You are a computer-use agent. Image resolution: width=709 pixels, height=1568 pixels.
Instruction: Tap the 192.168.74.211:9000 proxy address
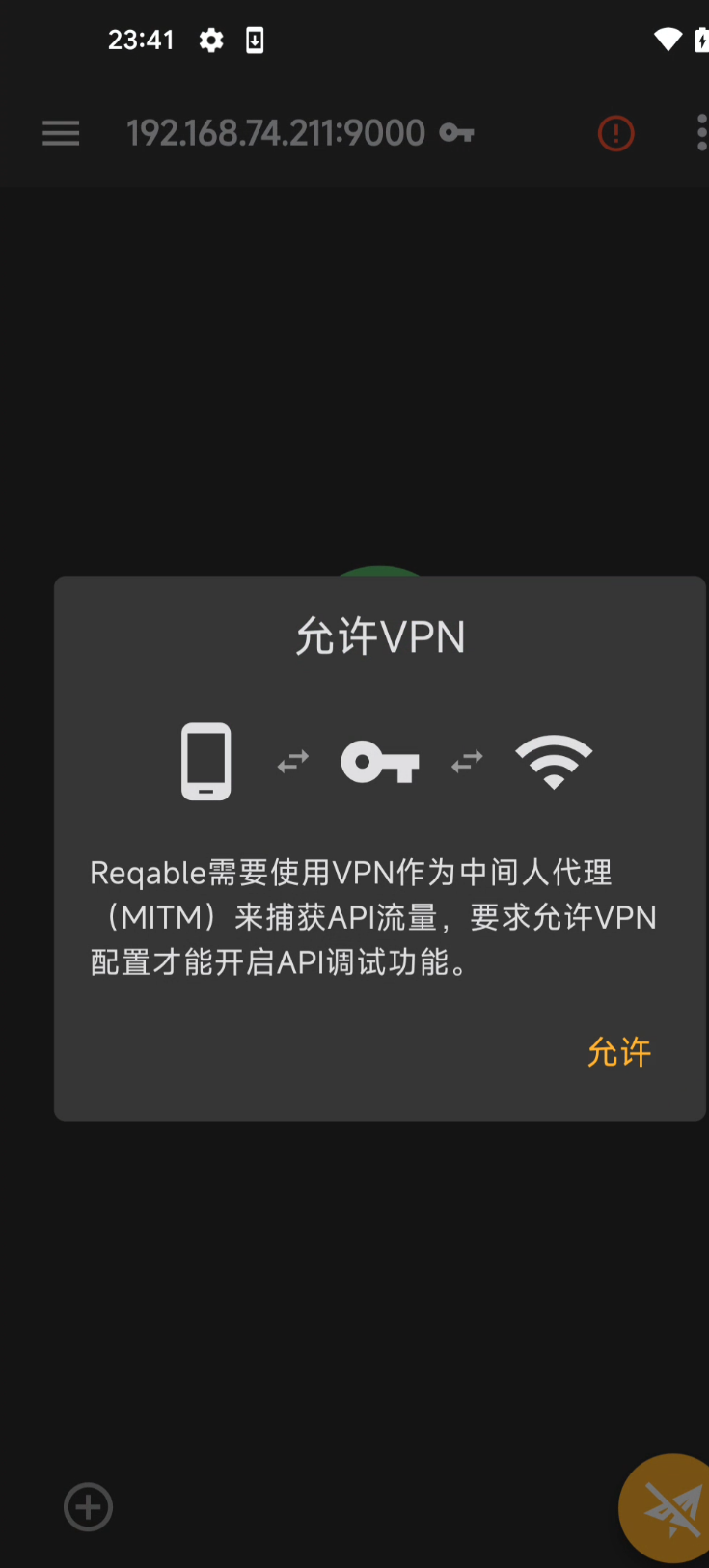(x=276, y=133)
